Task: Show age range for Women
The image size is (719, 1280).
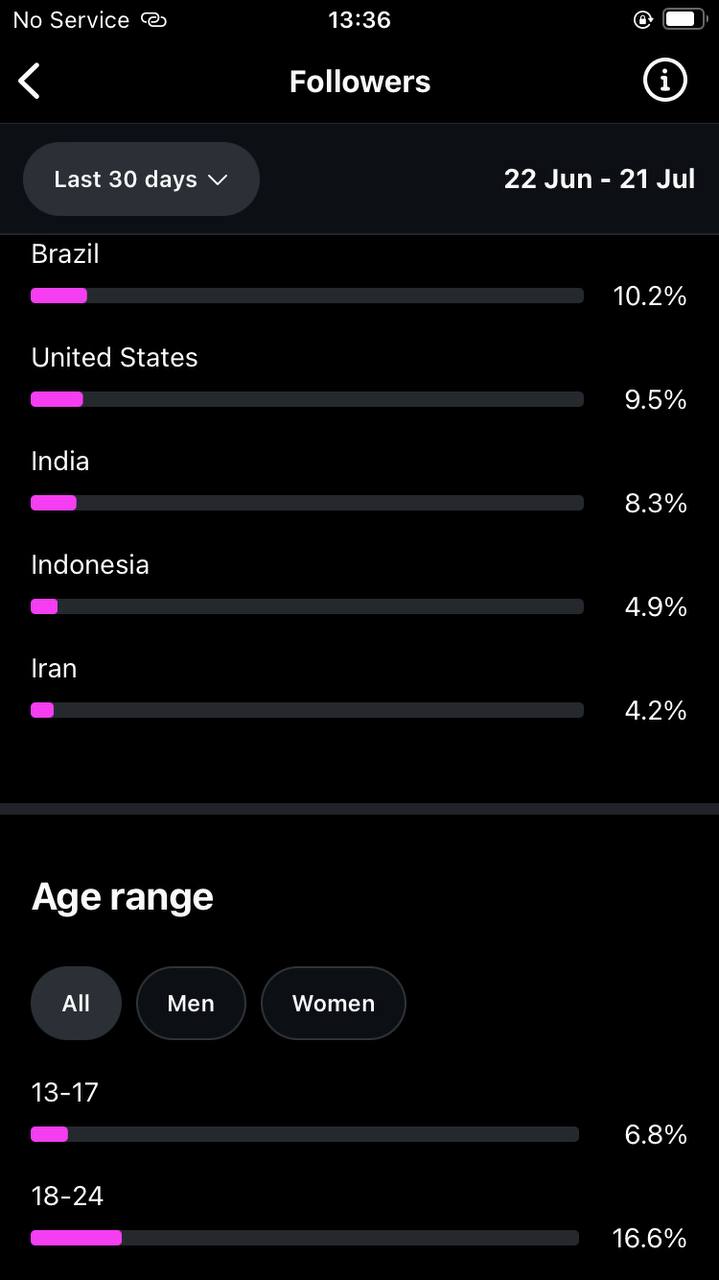Action: tap(333, 1003)
